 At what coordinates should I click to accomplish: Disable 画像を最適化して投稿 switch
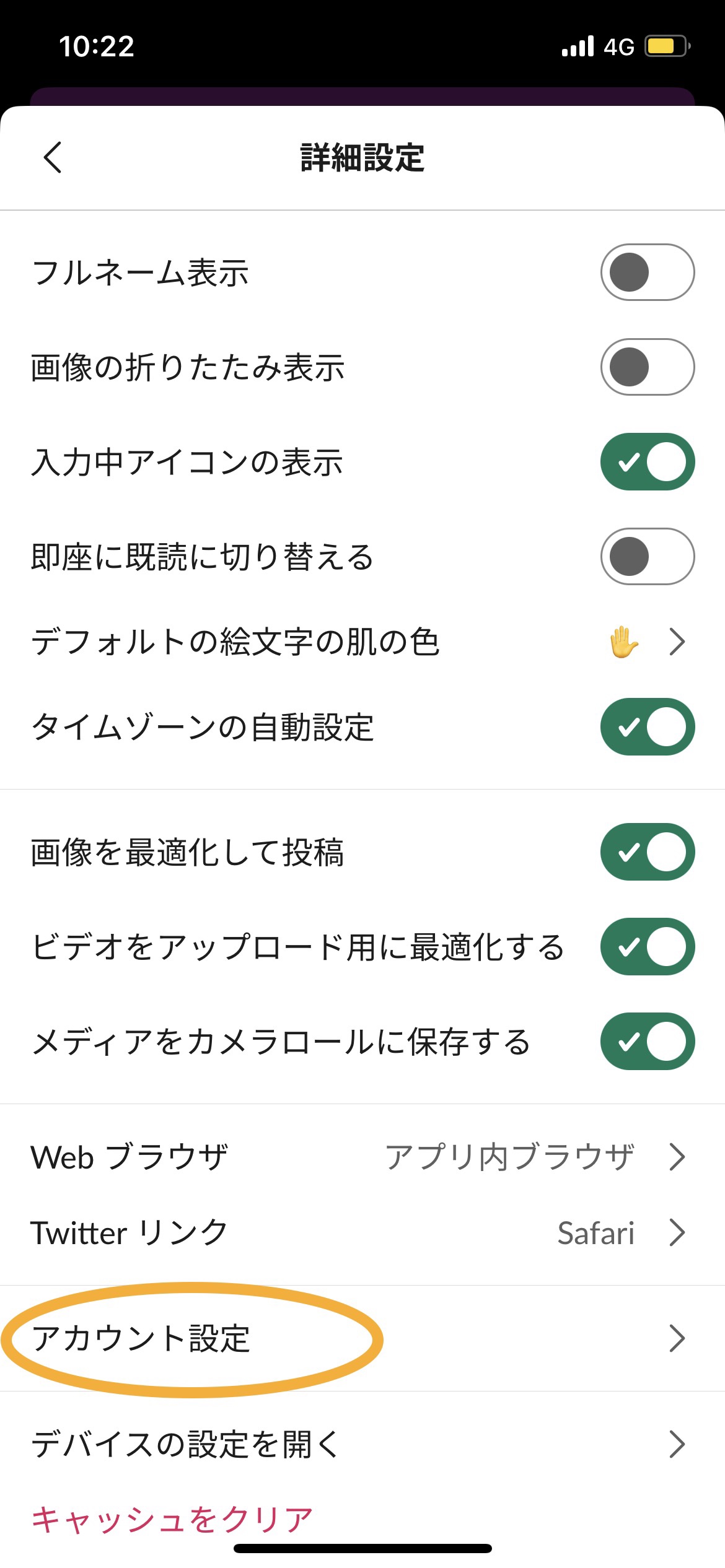(647, 852)
